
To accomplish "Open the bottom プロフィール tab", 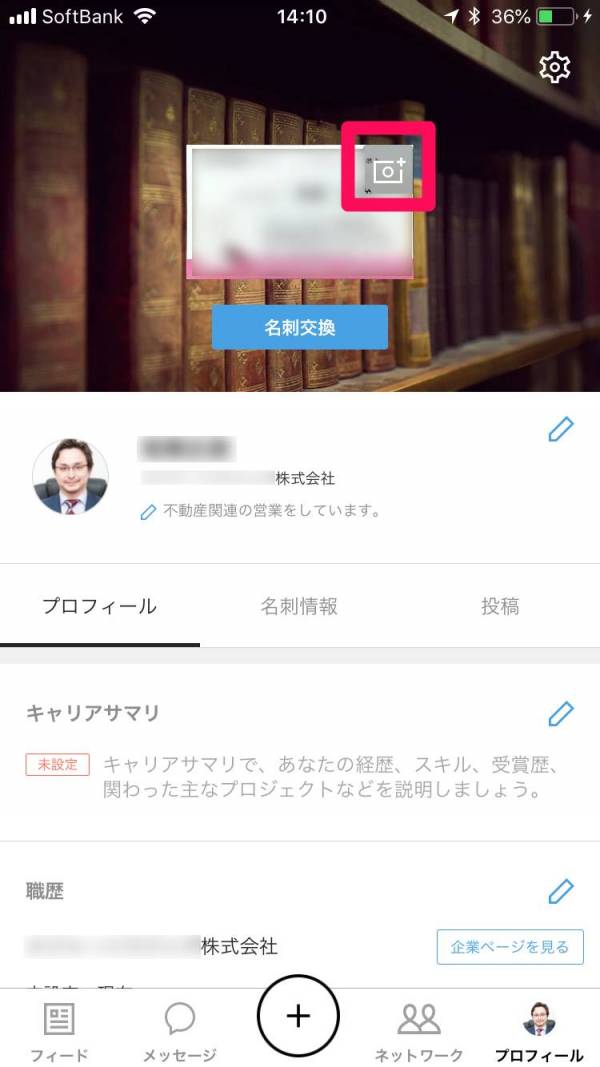I will coord(539,1030).
